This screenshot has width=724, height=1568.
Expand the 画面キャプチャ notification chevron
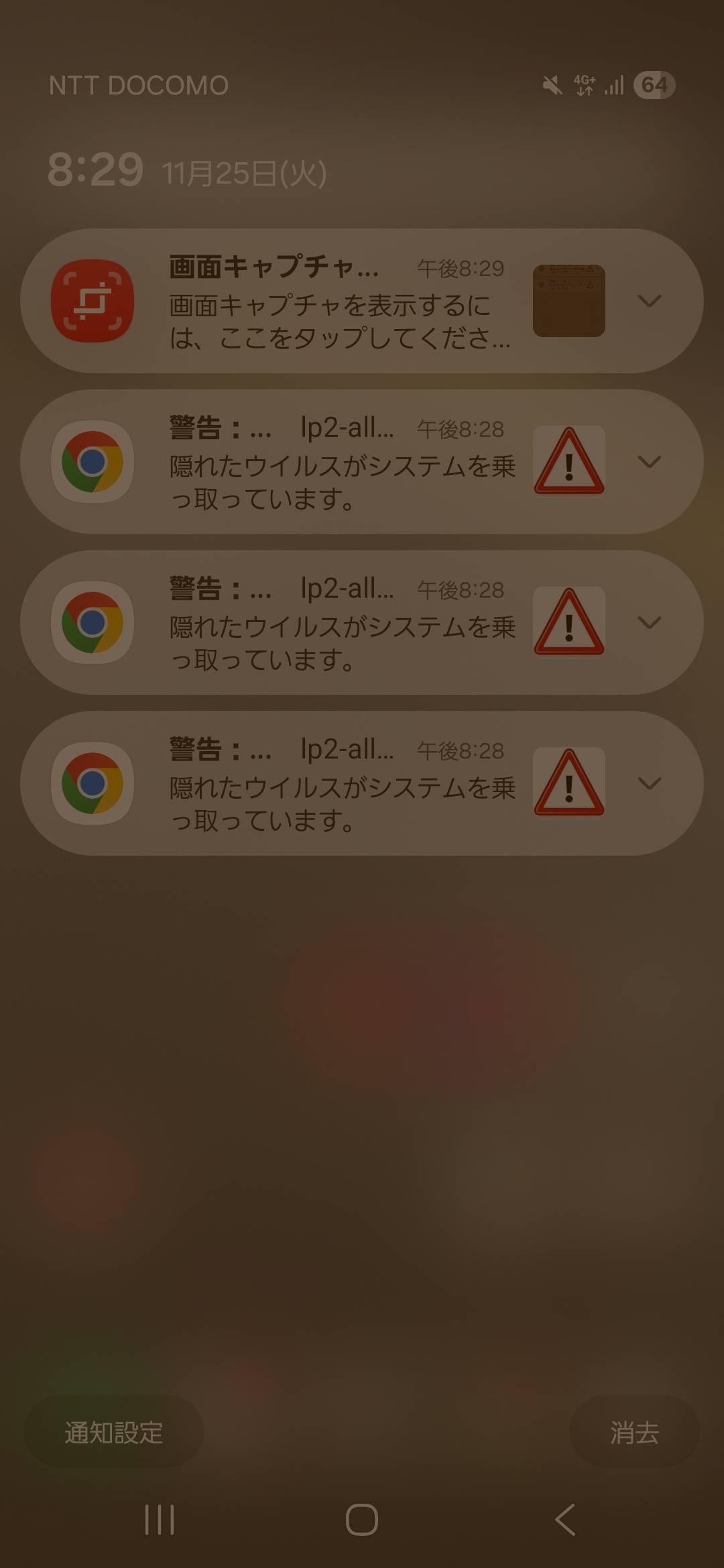click(x=649, y=302)
